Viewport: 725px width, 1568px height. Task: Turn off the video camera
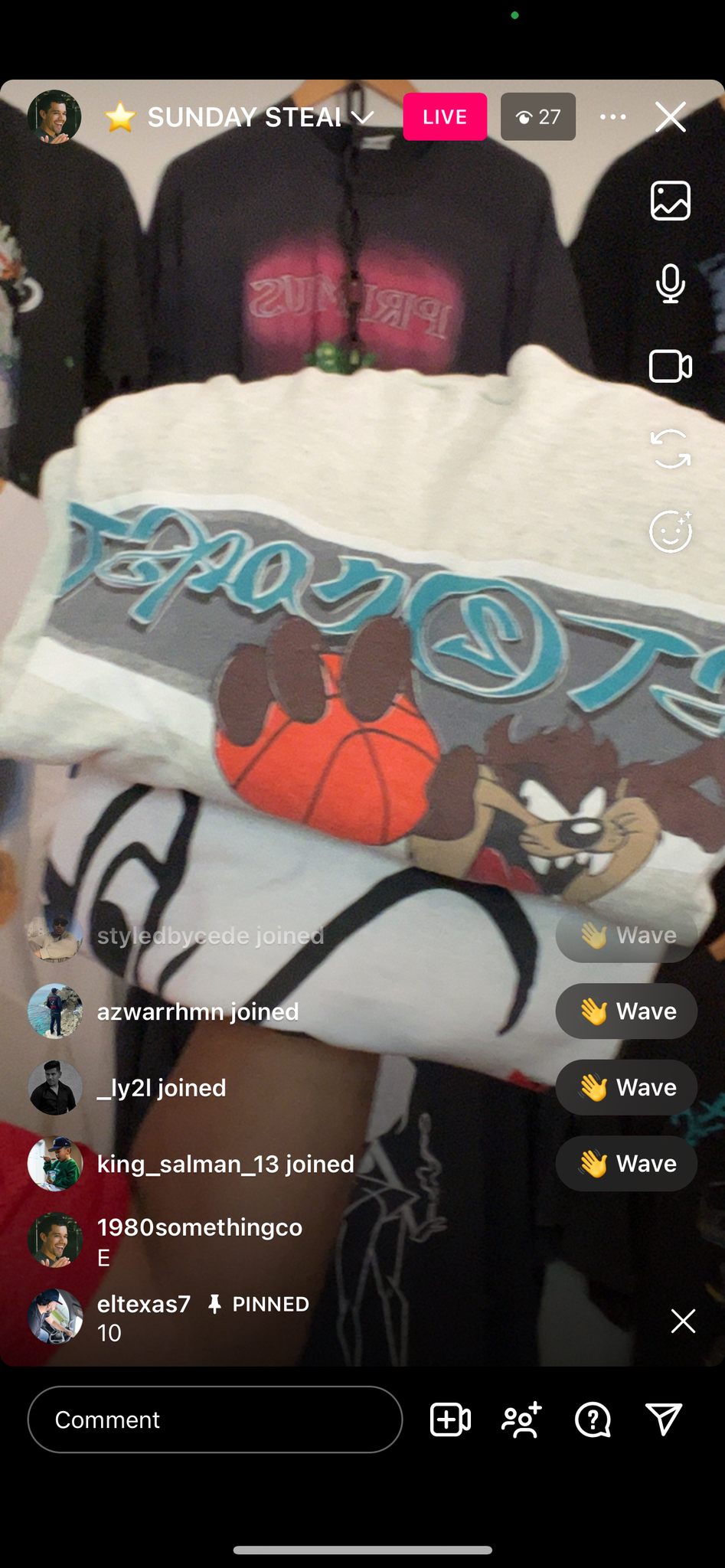click(x=671, y=366)
